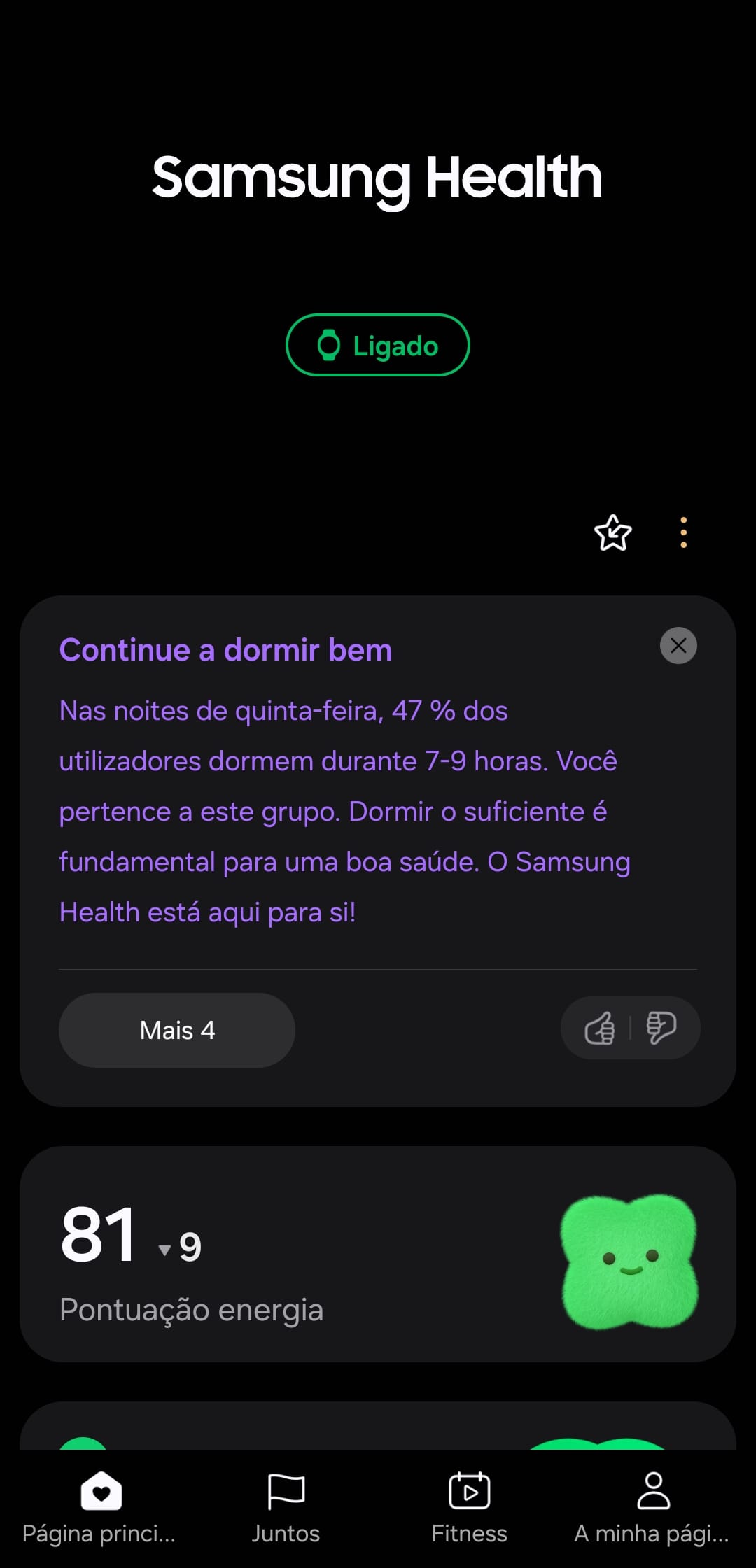This screenshot has width=756, height=1568.
Task: Switch to the Fitness tab
Action: [x=469, y=1506]
